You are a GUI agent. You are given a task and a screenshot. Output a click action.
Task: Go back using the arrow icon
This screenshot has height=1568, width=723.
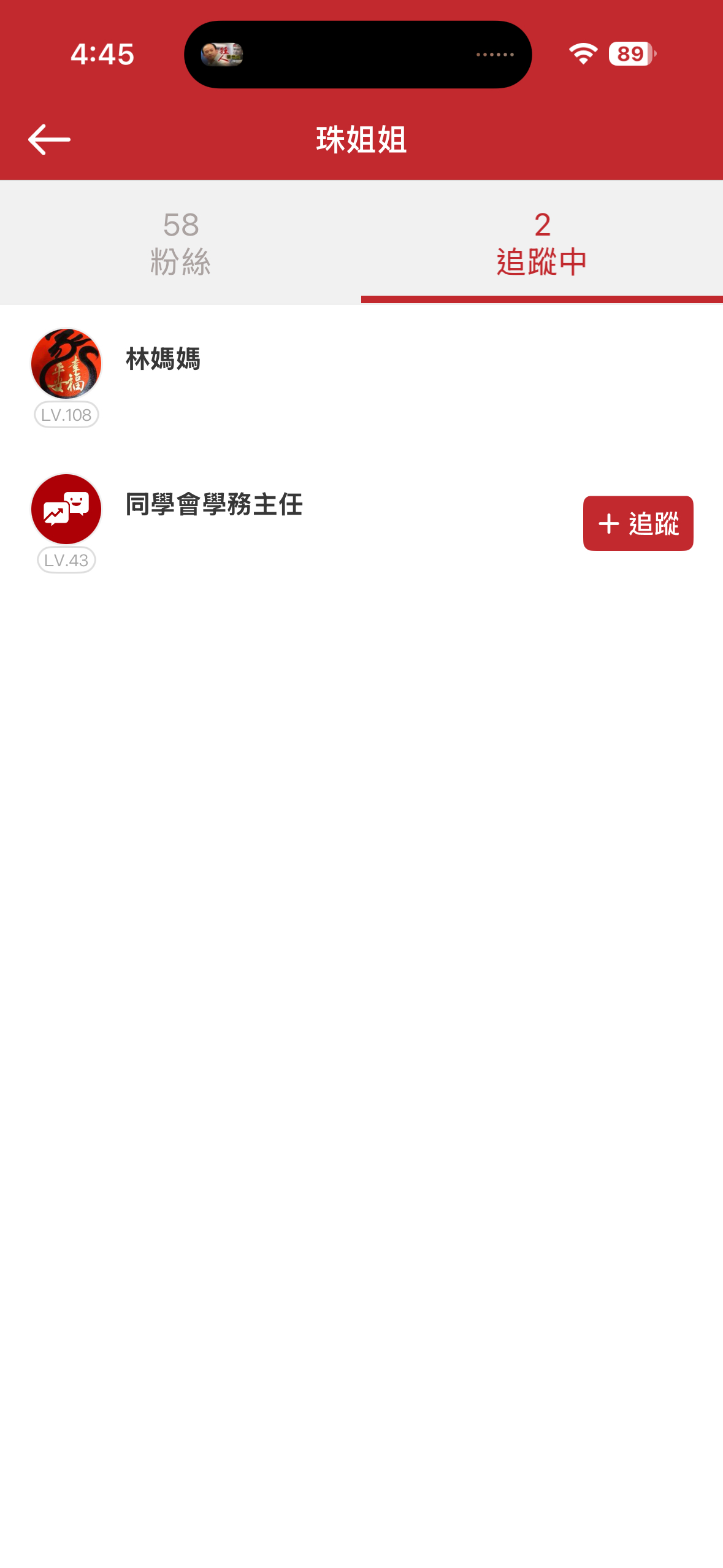click(49, 139)
